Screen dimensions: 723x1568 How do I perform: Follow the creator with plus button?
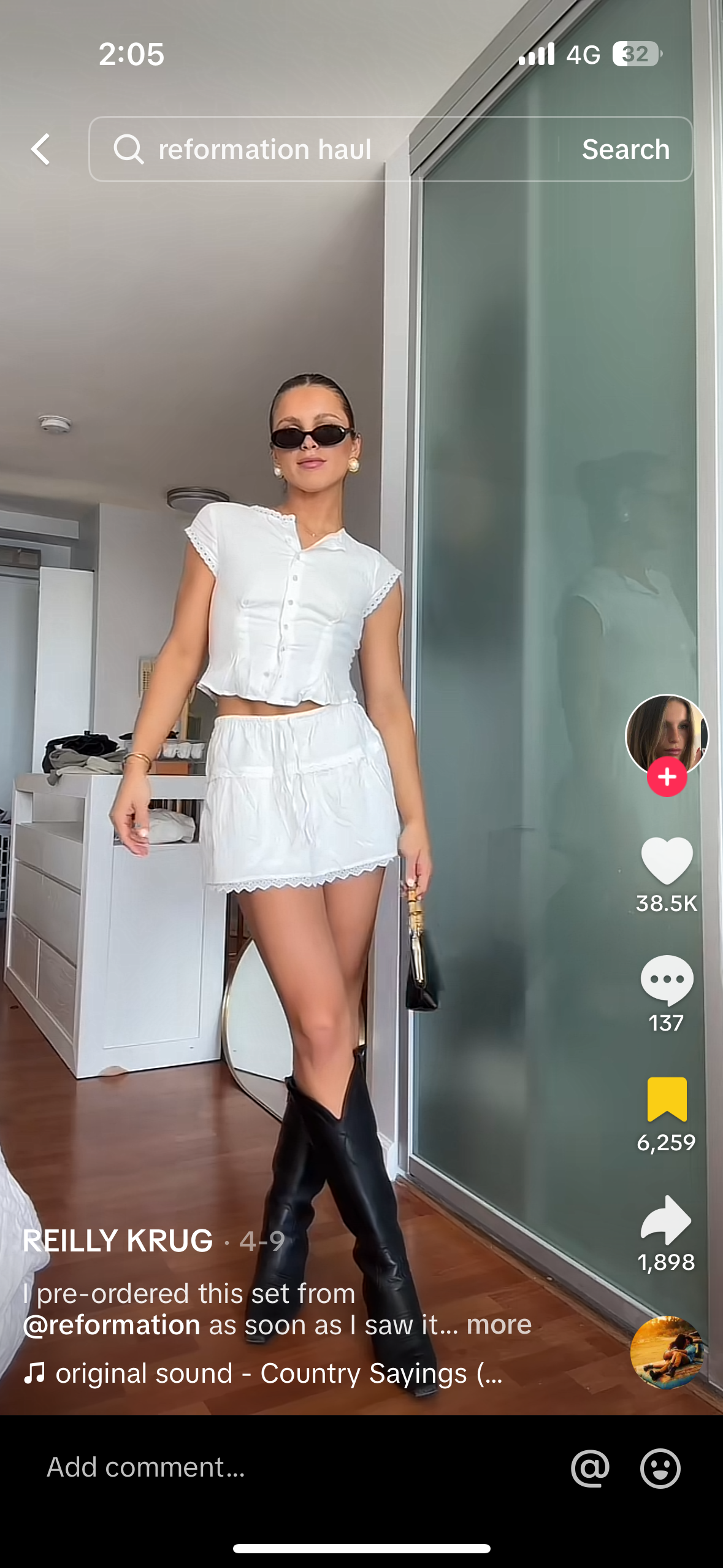click(x=667, y=777)
